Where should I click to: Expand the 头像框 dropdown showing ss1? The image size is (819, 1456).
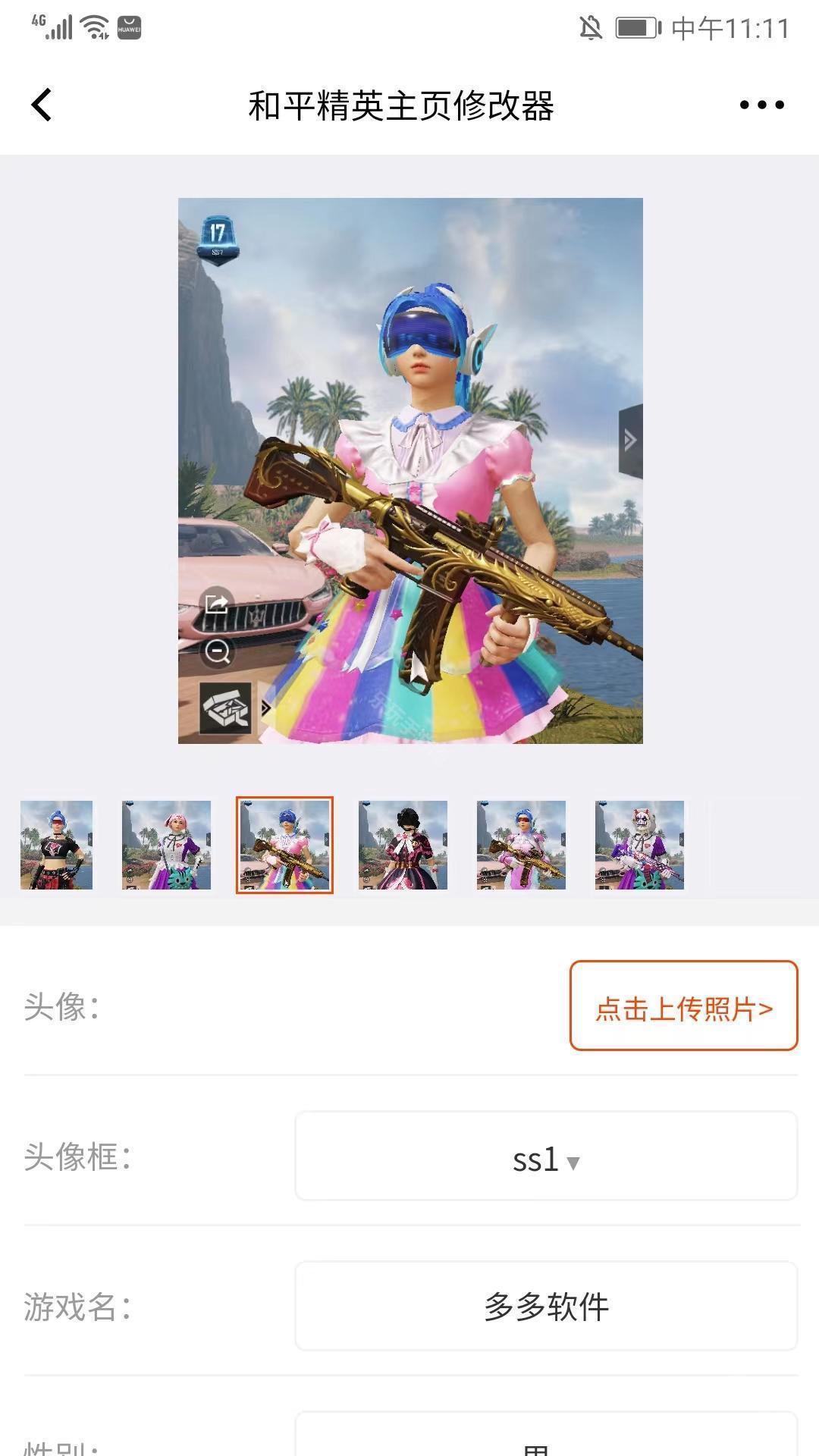[x=546, y=1156]
